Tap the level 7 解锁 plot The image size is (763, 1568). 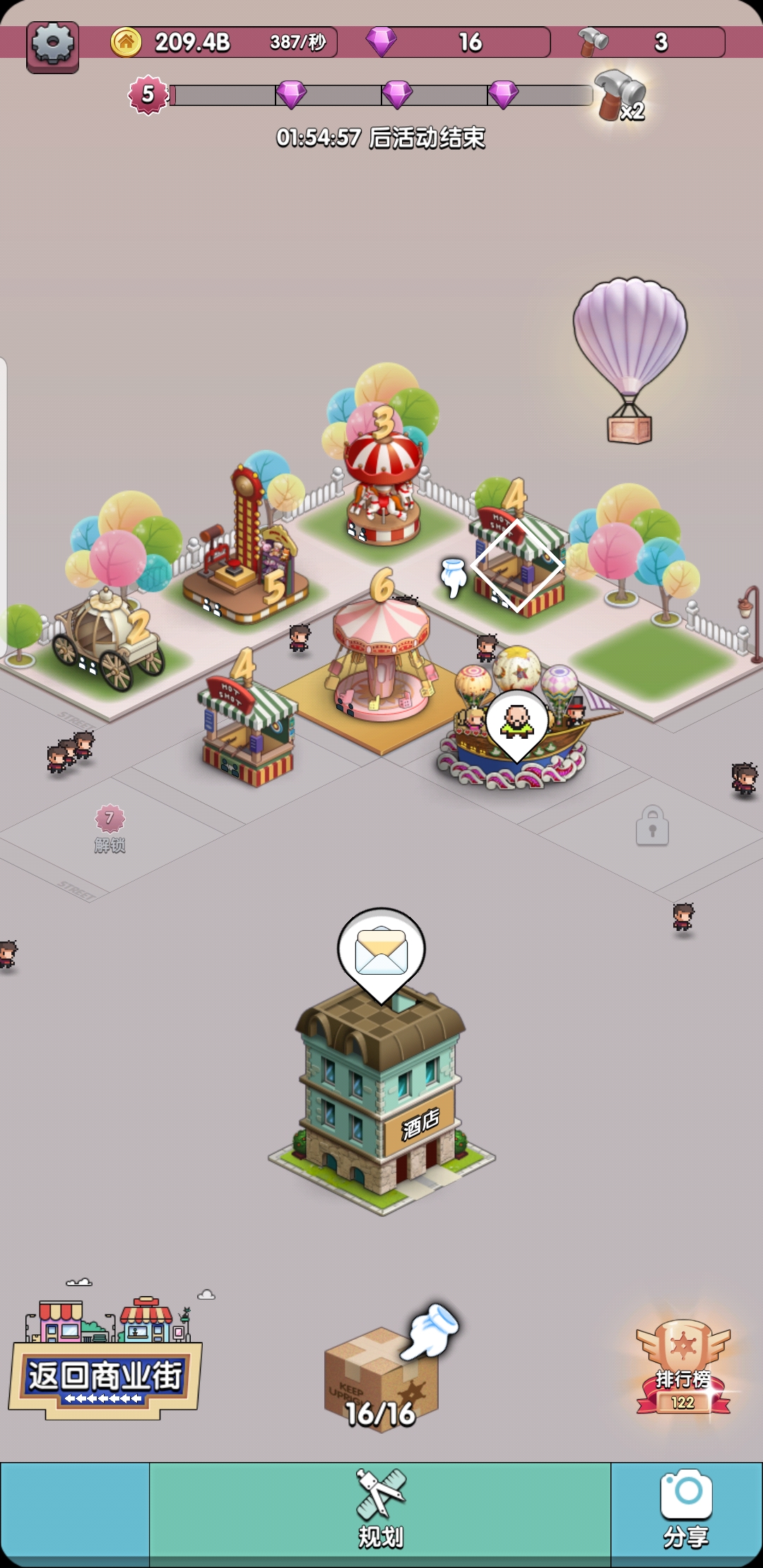110,828
